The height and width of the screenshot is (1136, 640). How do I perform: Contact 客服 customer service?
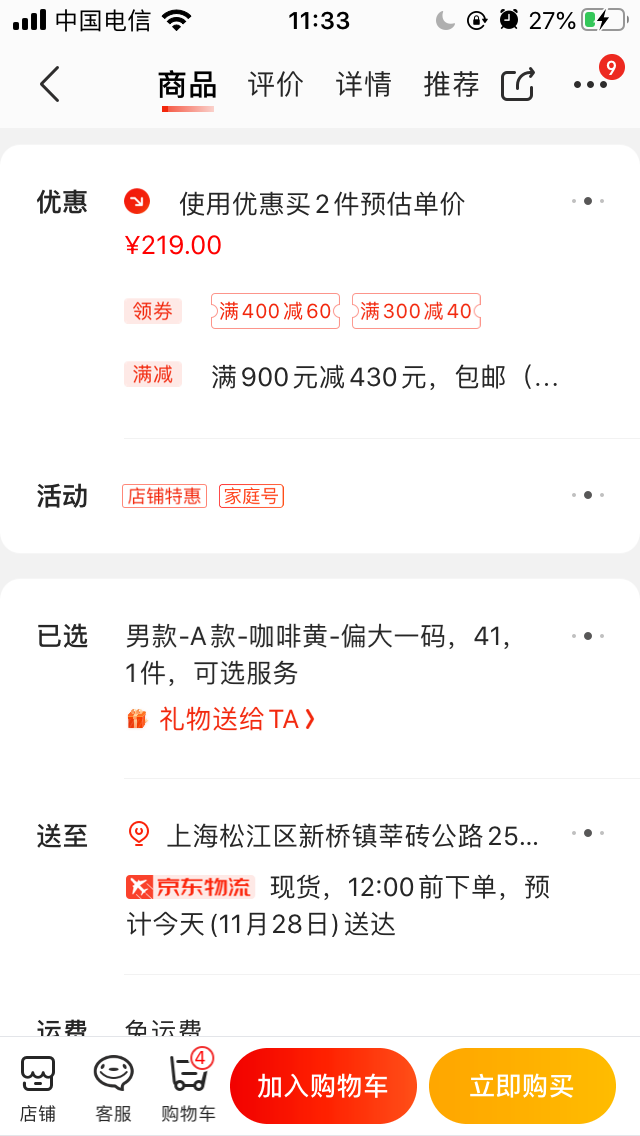[x=113, y=1088]
